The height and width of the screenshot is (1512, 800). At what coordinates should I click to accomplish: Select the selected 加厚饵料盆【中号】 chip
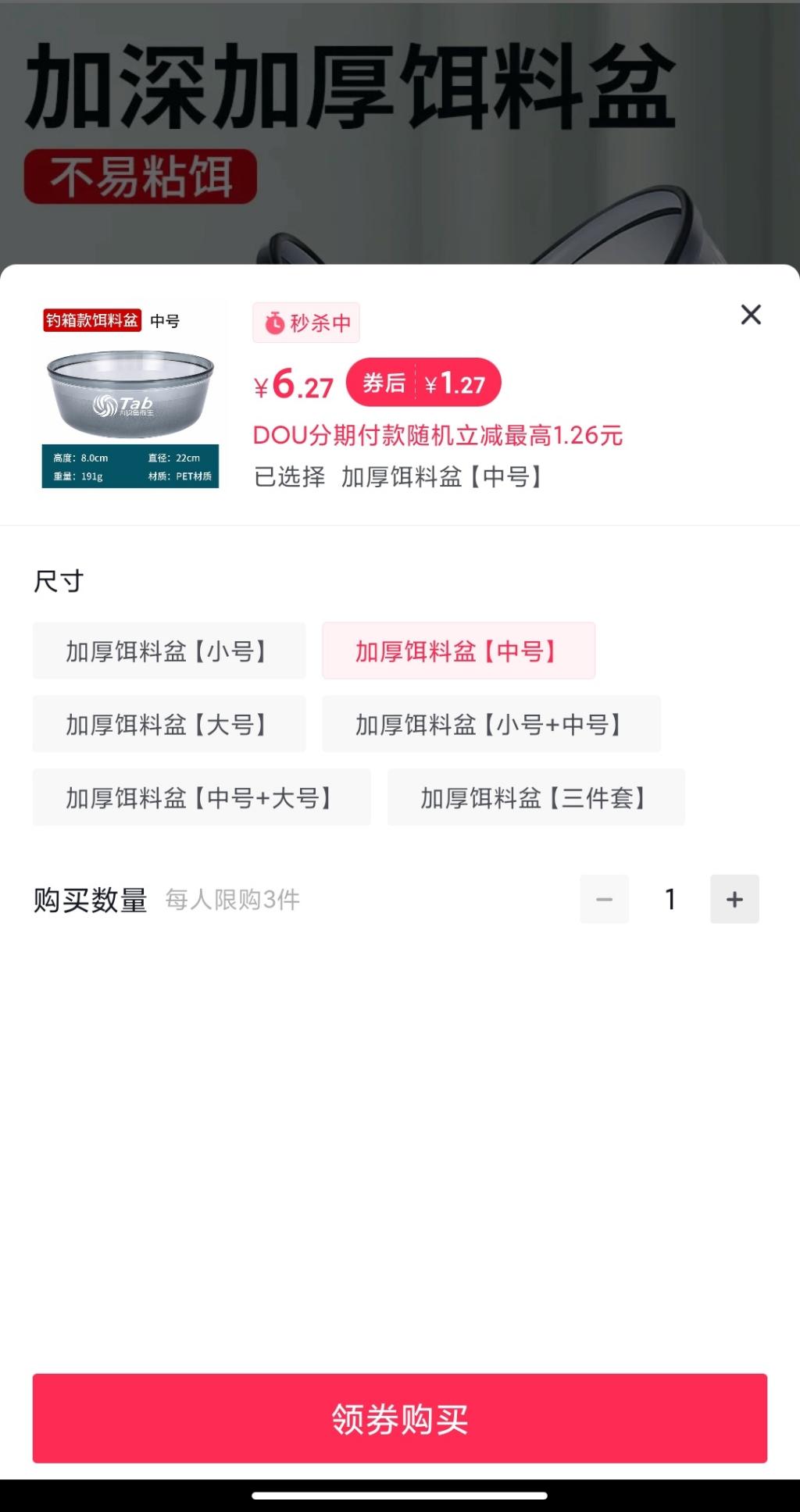tap(459, 651)
